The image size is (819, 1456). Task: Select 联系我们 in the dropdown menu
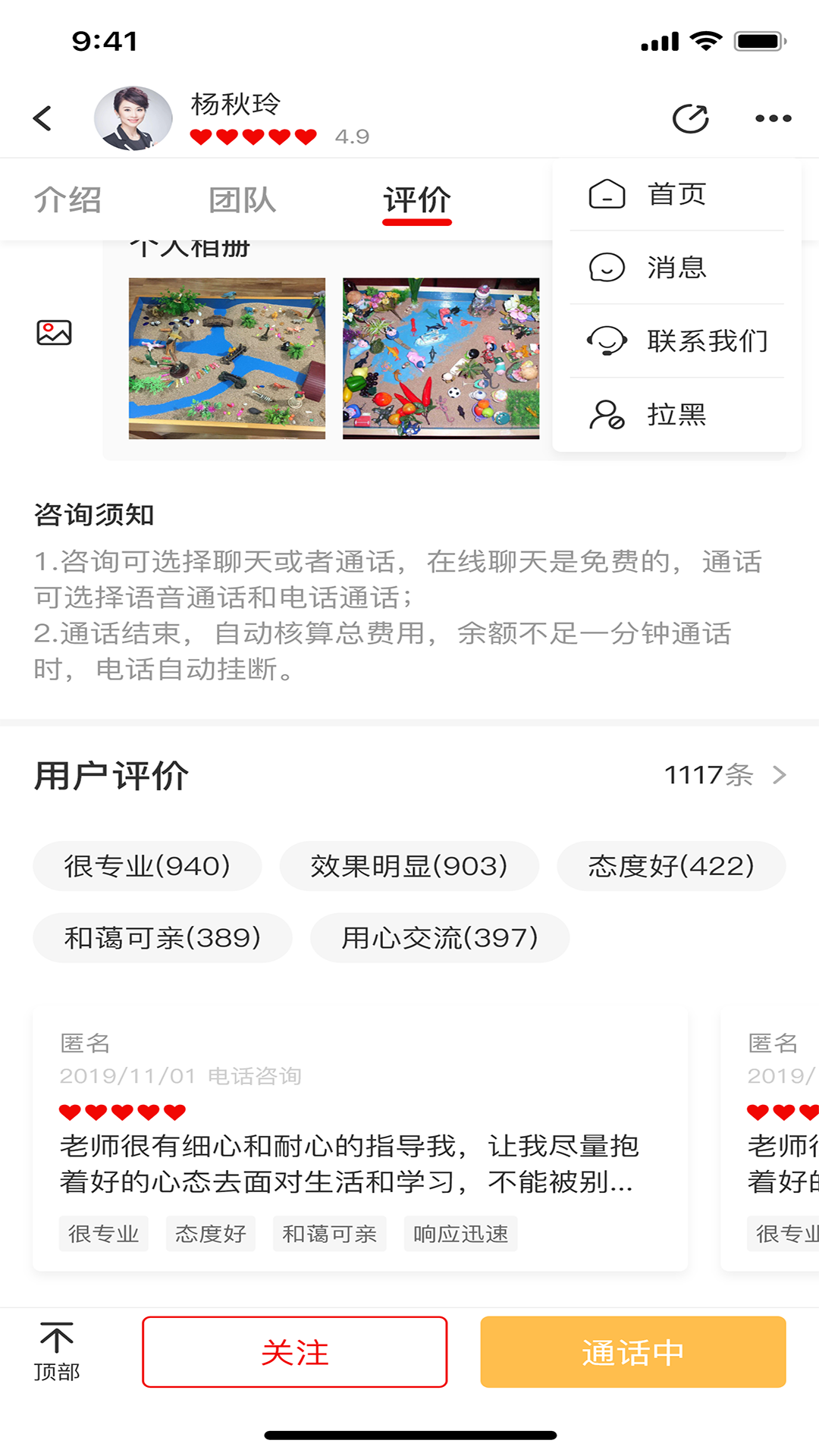[676, 341]
